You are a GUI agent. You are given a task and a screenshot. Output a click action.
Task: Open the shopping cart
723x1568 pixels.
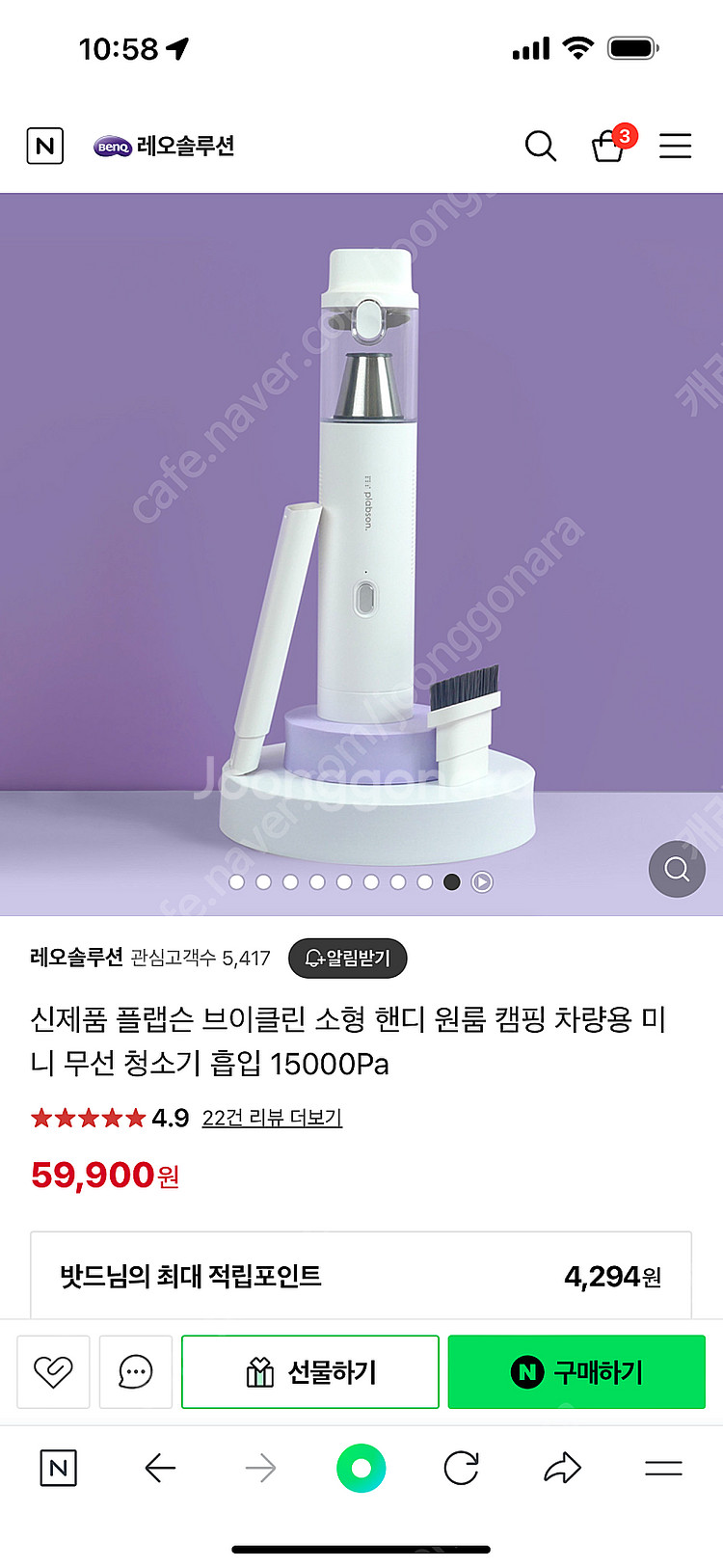[609, 146]
